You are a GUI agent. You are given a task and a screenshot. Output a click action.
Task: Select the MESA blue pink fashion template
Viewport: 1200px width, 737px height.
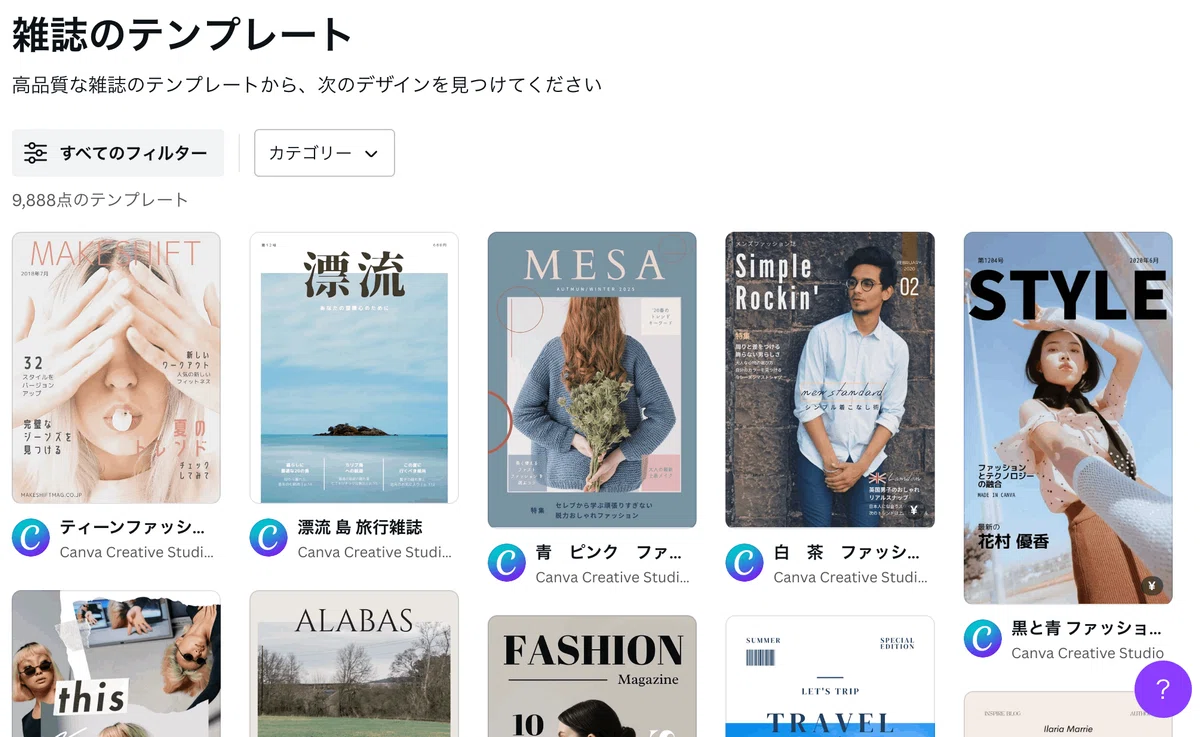coord(592,380)
